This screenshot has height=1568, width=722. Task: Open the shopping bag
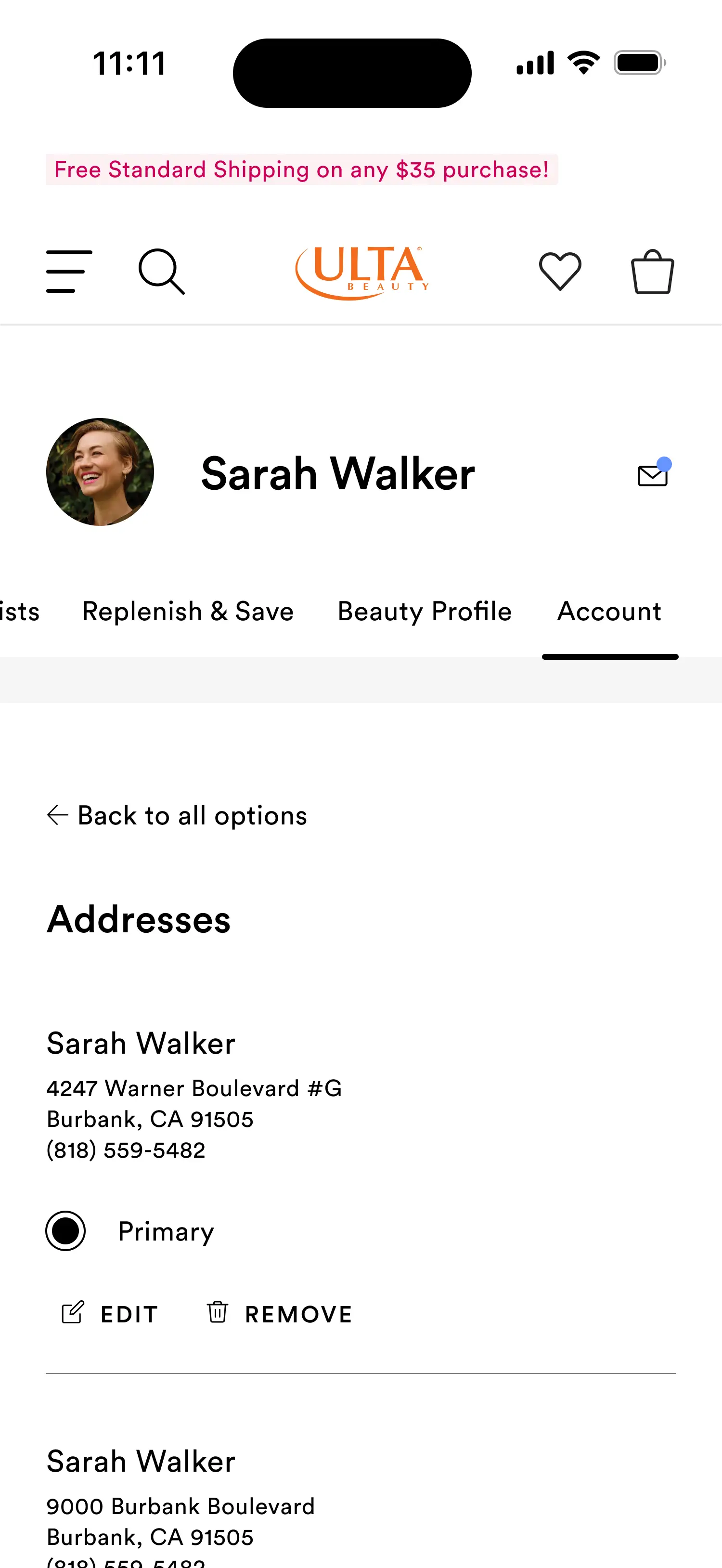pyautogui.click(x=652, y=272)
